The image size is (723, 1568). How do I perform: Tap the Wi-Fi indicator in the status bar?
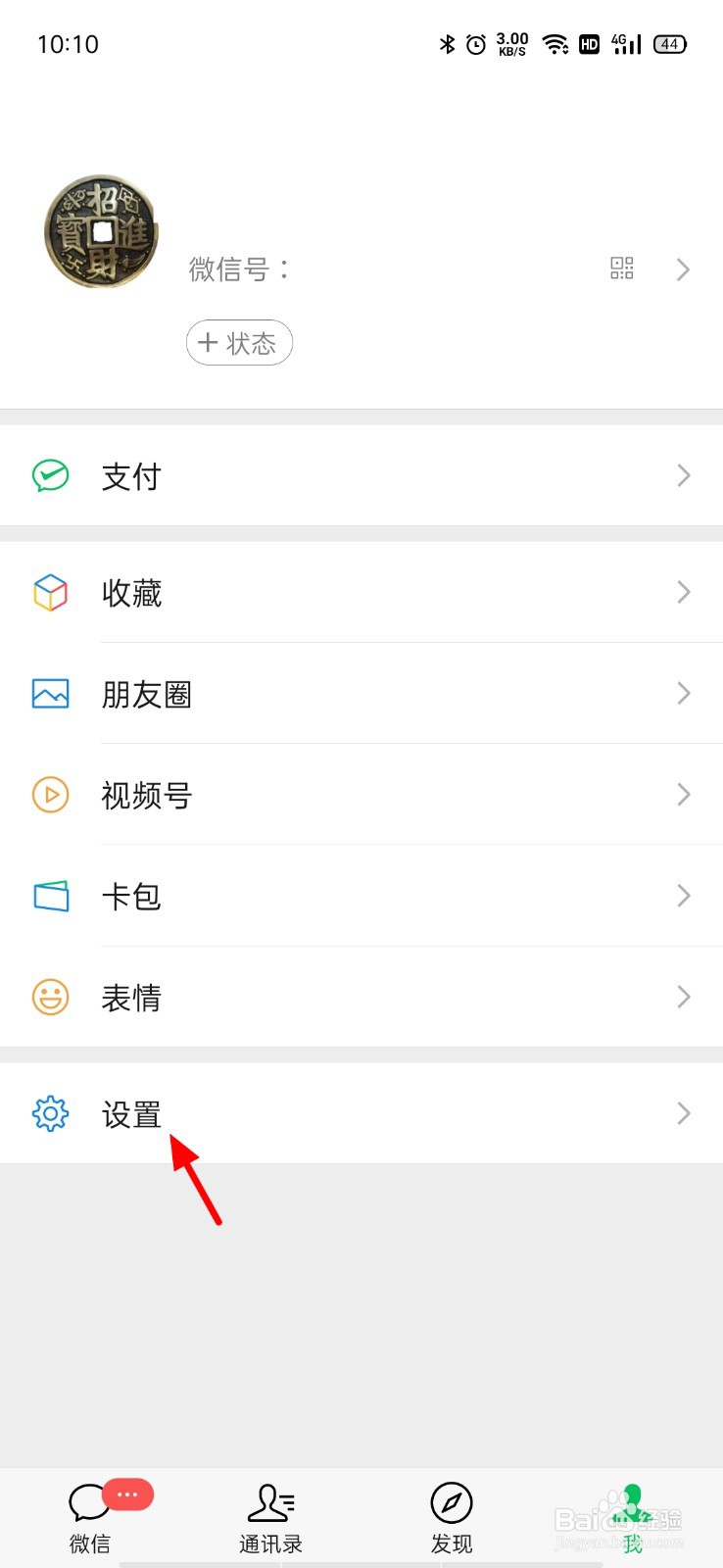555,43
